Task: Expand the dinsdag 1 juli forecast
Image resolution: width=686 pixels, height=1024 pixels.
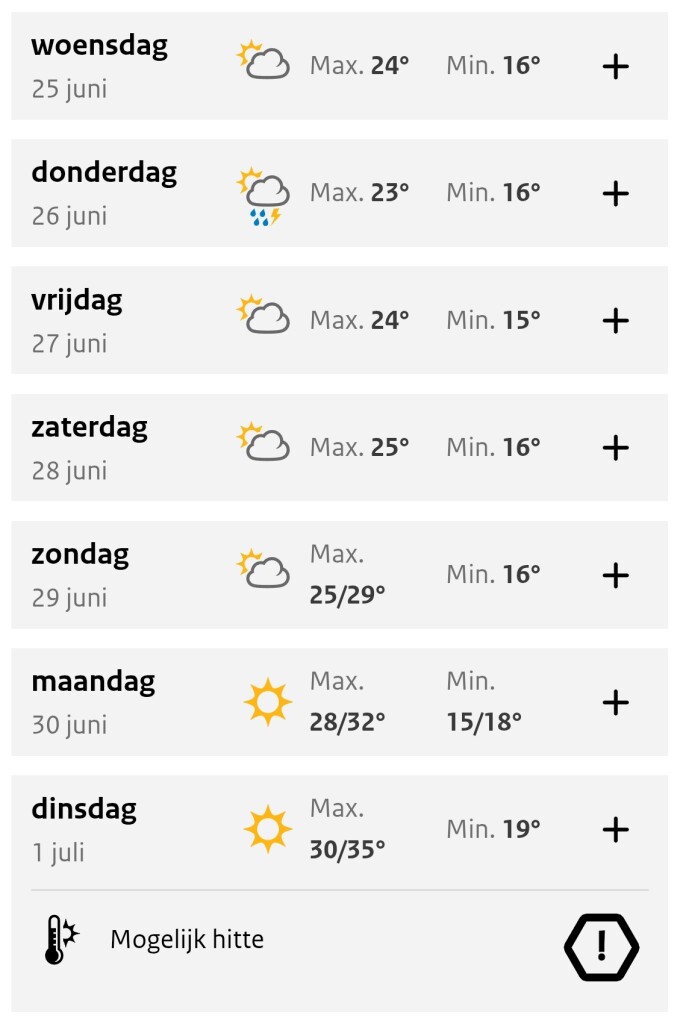Action: 615,829
